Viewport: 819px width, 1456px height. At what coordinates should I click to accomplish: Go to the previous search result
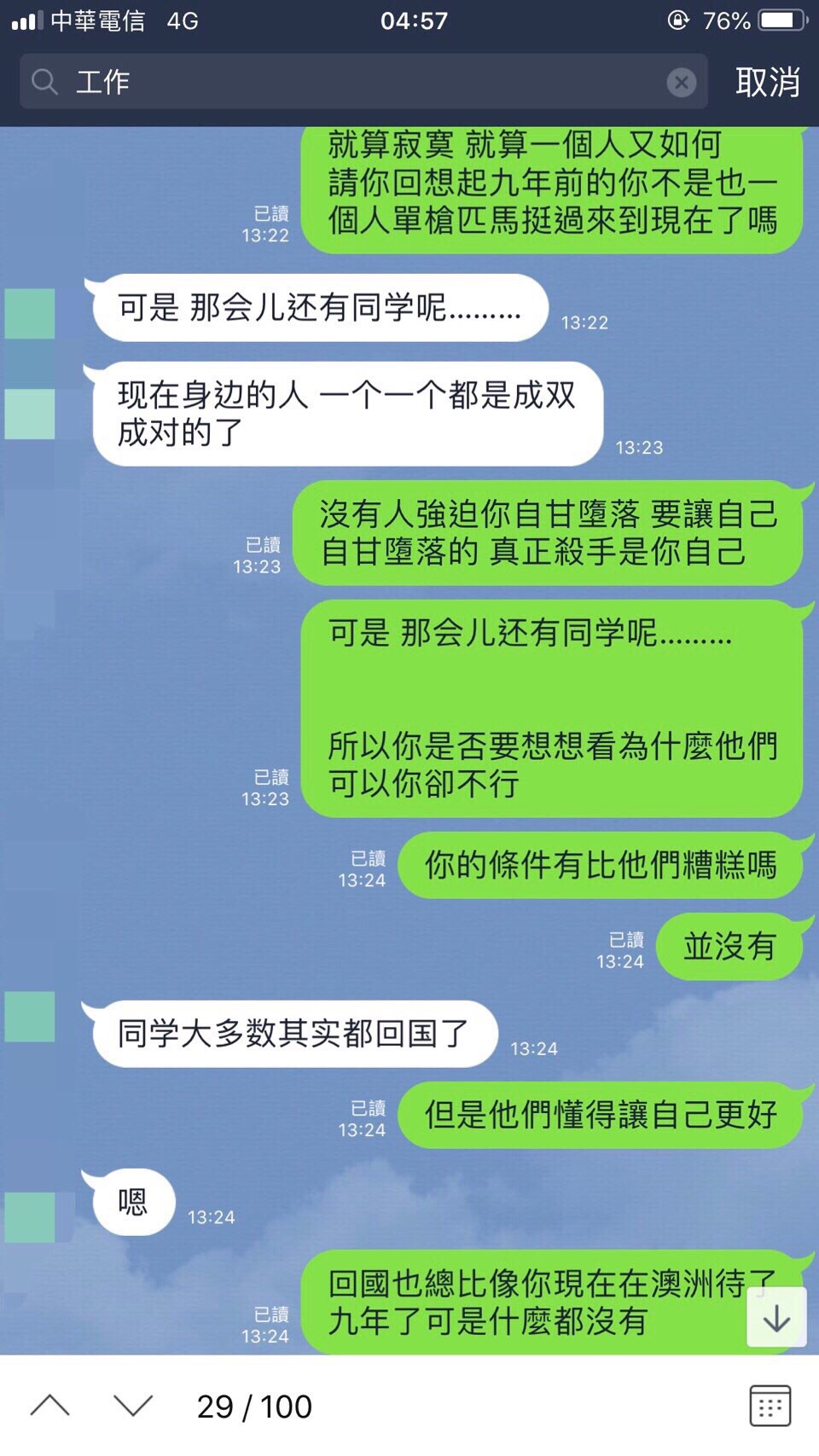[50, 1406]
